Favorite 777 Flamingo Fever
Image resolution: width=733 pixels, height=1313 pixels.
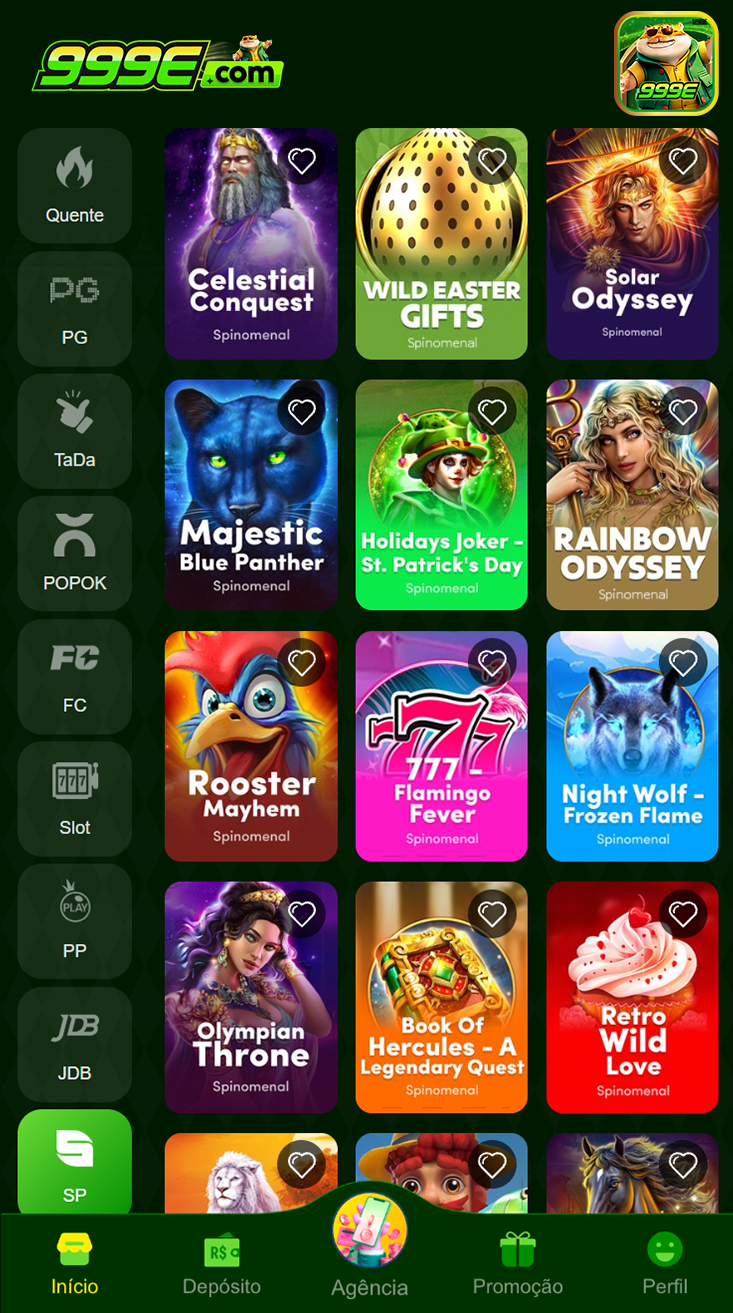pos(492,662)
